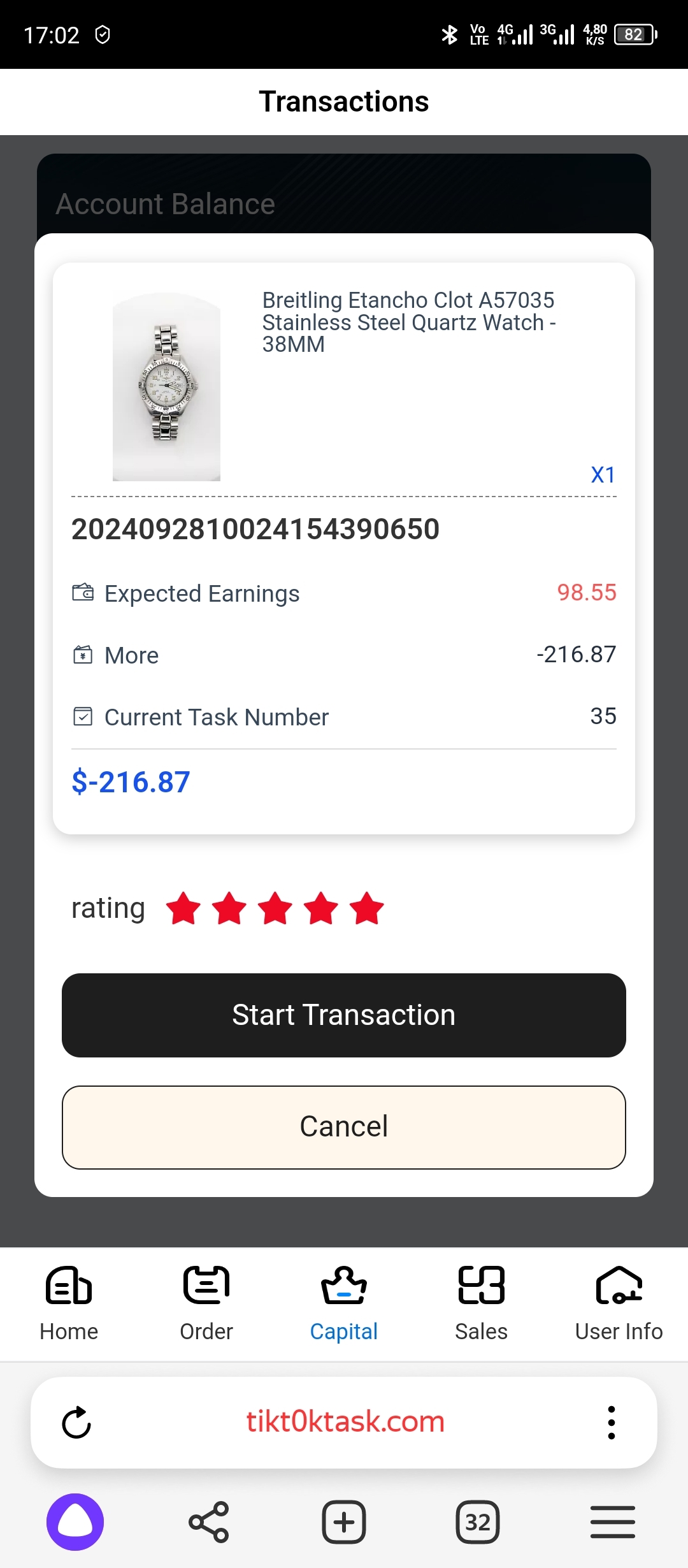Open the Capital tab

coord(344,1303)
